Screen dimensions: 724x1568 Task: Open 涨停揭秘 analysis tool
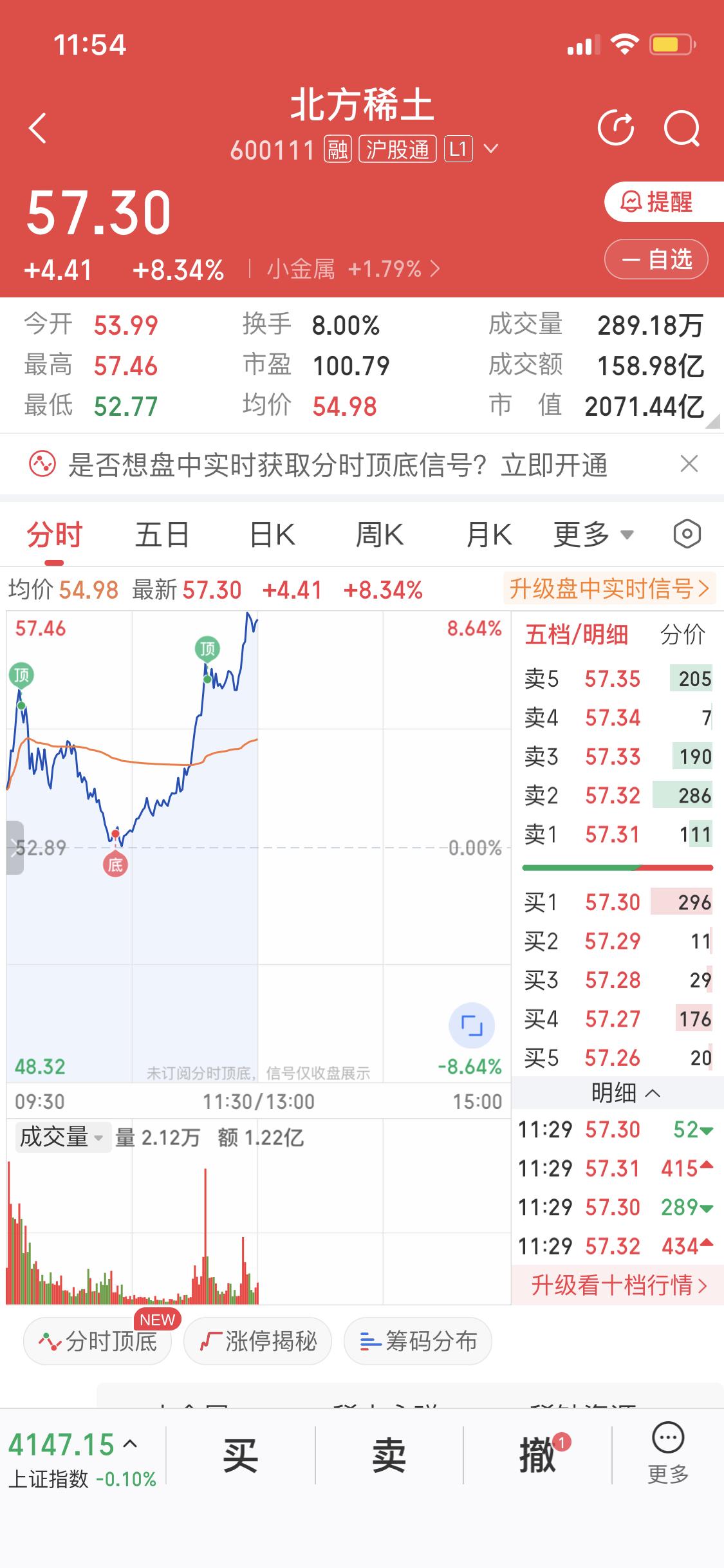coord(257,1341)
